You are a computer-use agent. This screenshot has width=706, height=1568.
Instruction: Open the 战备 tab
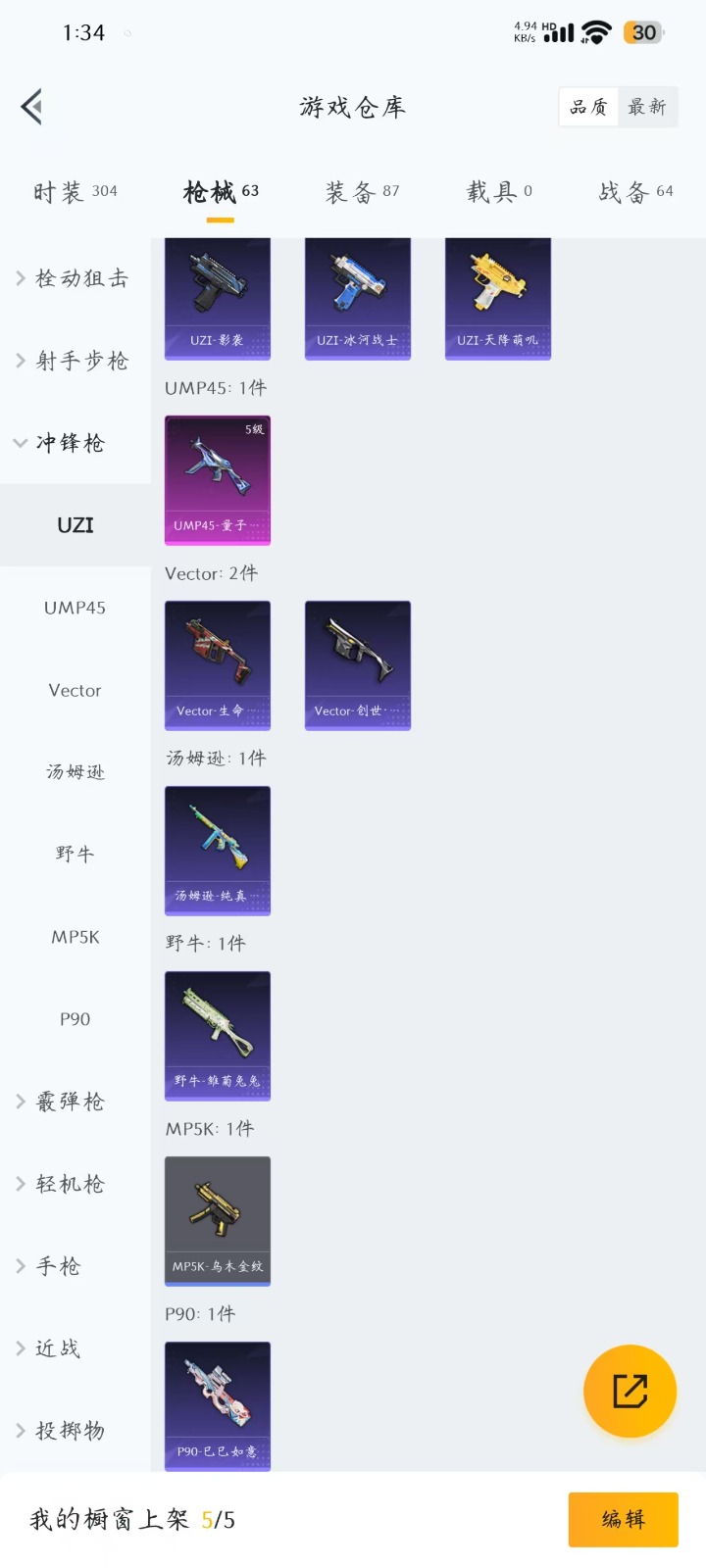tap(635, 192)
